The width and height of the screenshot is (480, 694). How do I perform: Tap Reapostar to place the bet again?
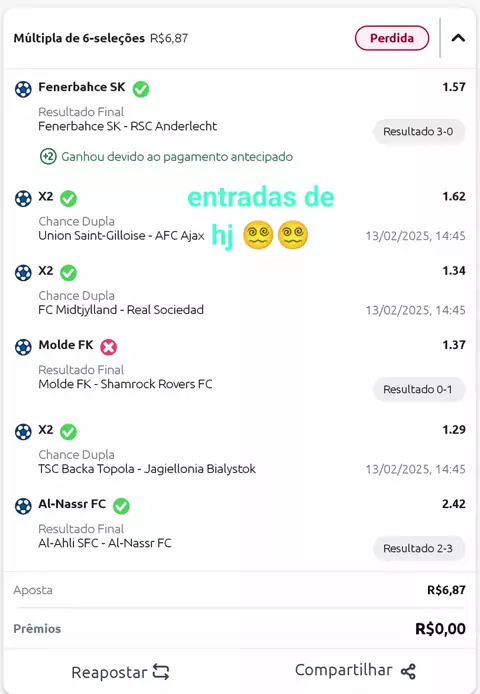[120, 672]
